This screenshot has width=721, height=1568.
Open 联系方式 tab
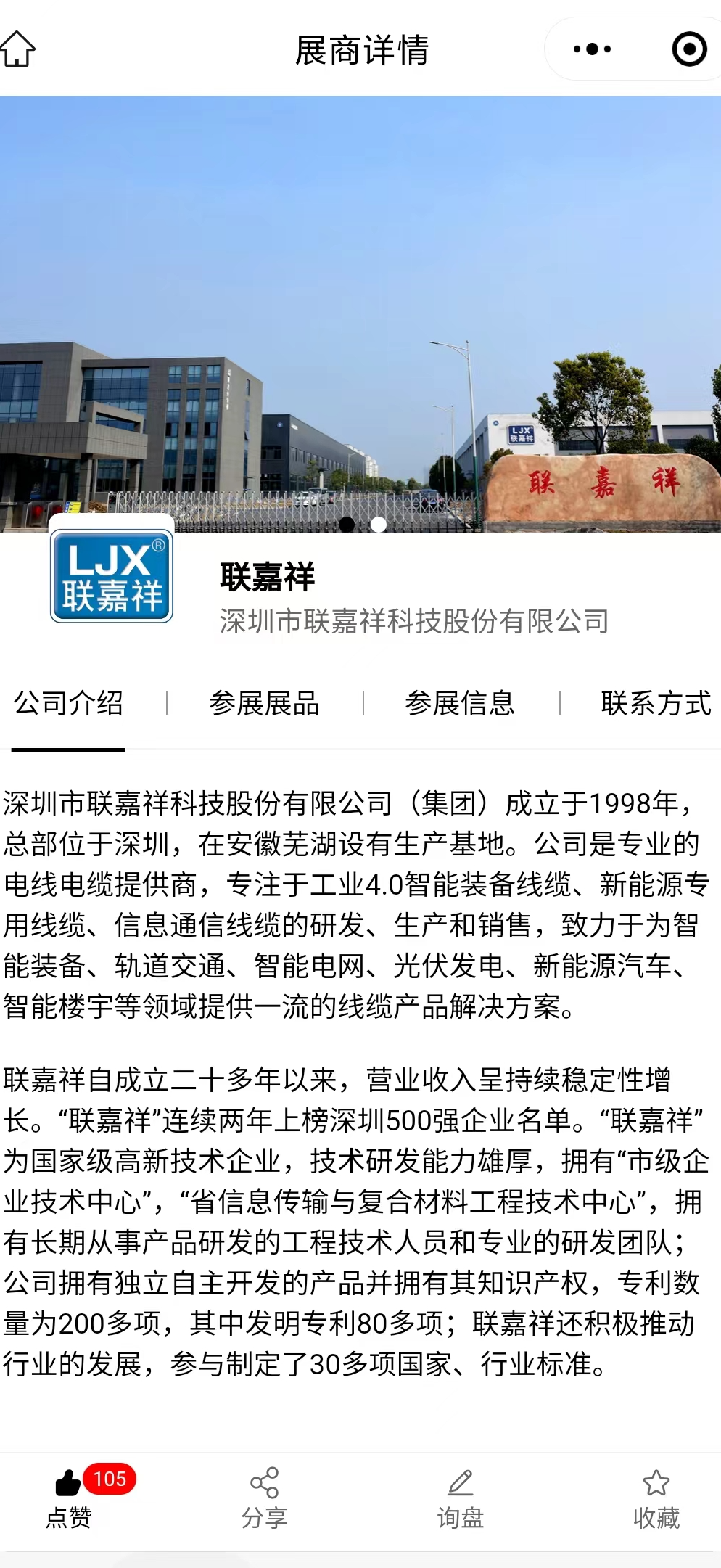click(x=656, y=703)
